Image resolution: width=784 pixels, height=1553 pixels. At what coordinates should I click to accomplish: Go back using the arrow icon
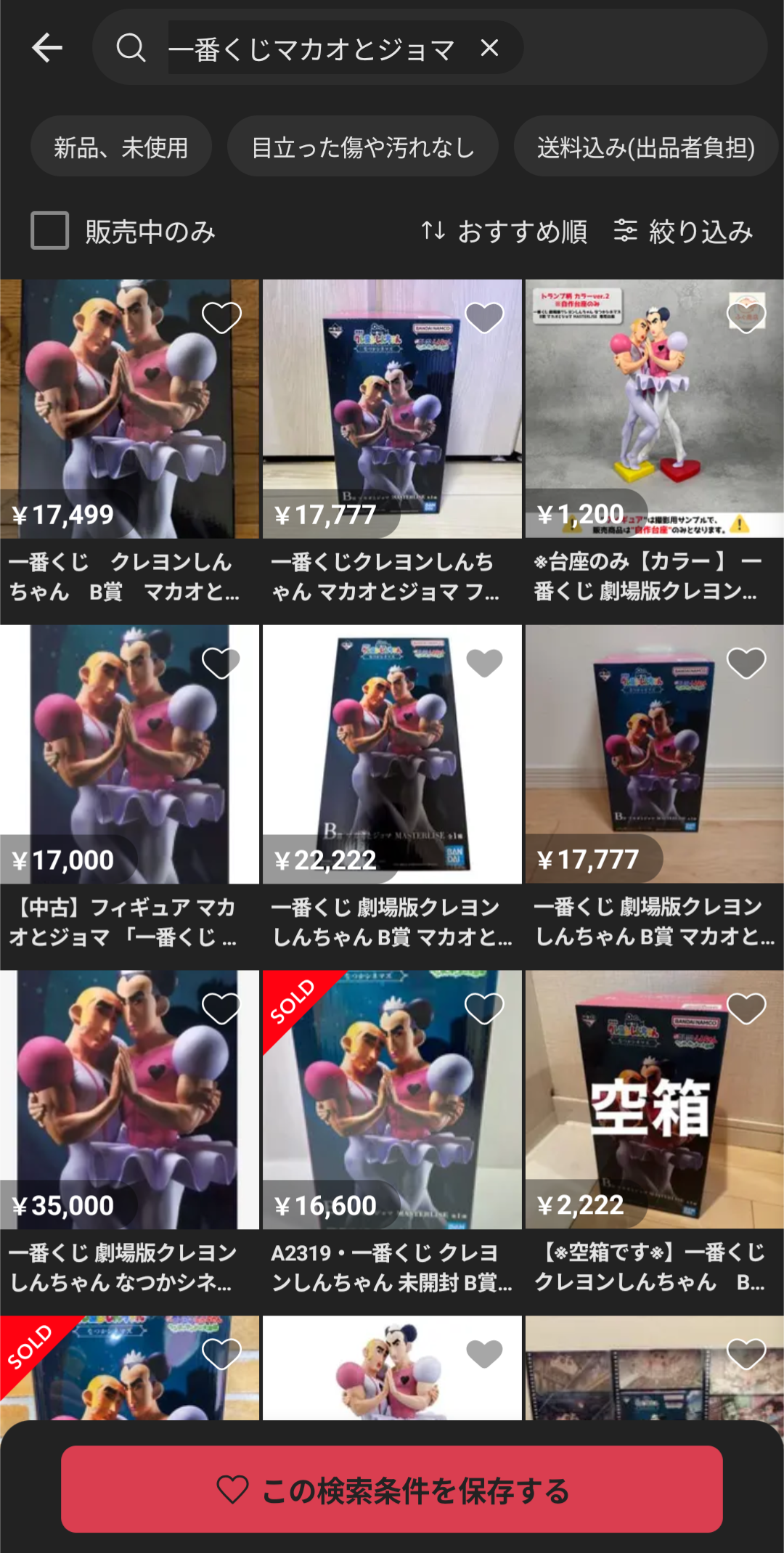[x=47, y=48]
